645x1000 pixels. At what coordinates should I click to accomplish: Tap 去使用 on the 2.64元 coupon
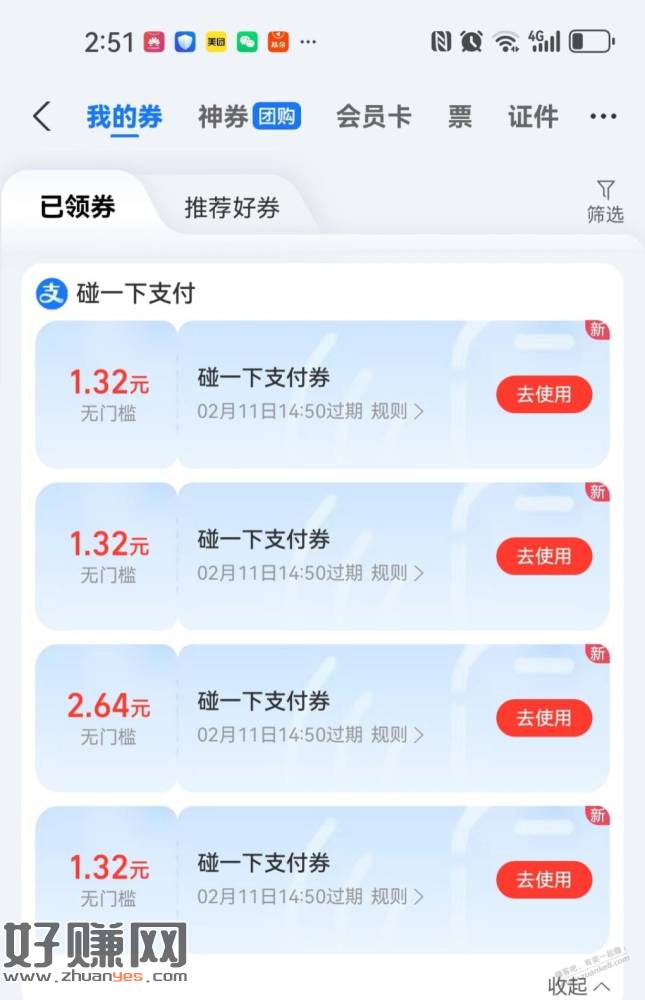(544, 718)
